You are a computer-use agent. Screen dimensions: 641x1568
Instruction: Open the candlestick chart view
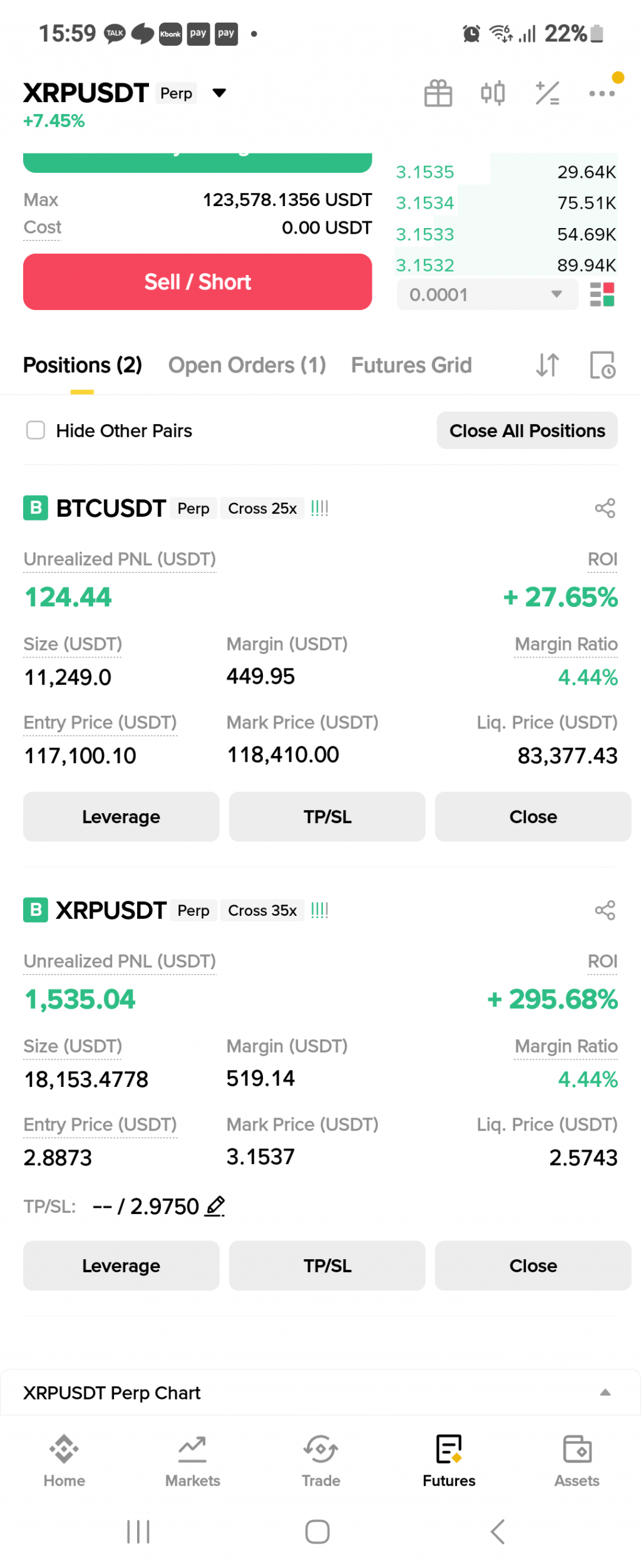pos(493,94)
